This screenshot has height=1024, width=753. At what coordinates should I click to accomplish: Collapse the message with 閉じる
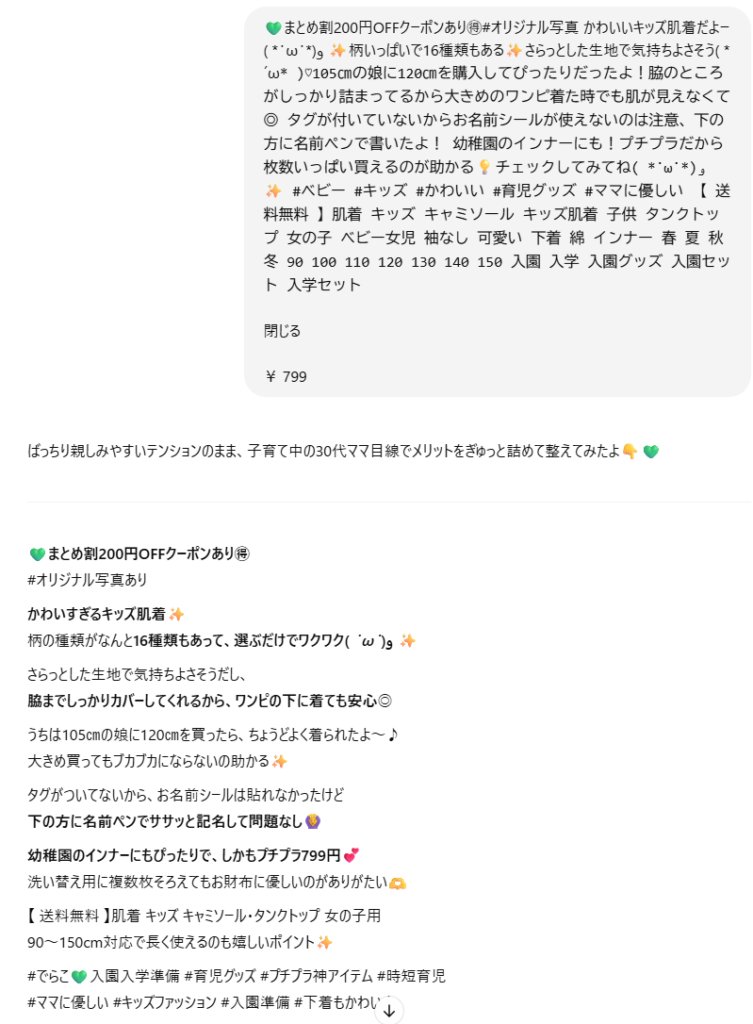[x=283, y=331]
